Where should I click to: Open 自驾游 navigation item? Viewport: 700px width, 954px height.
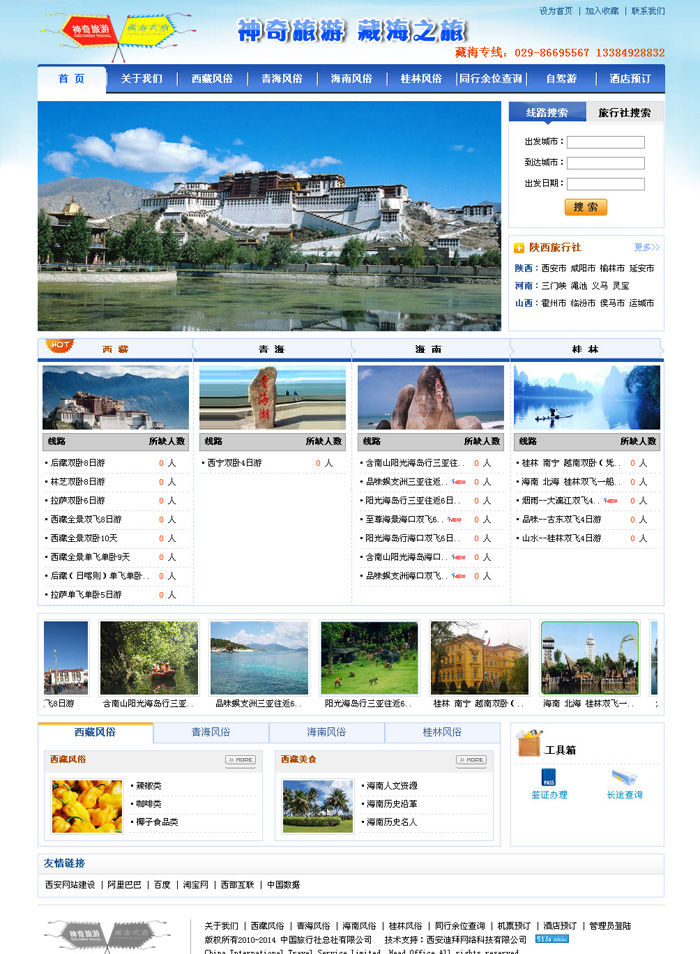560,79
